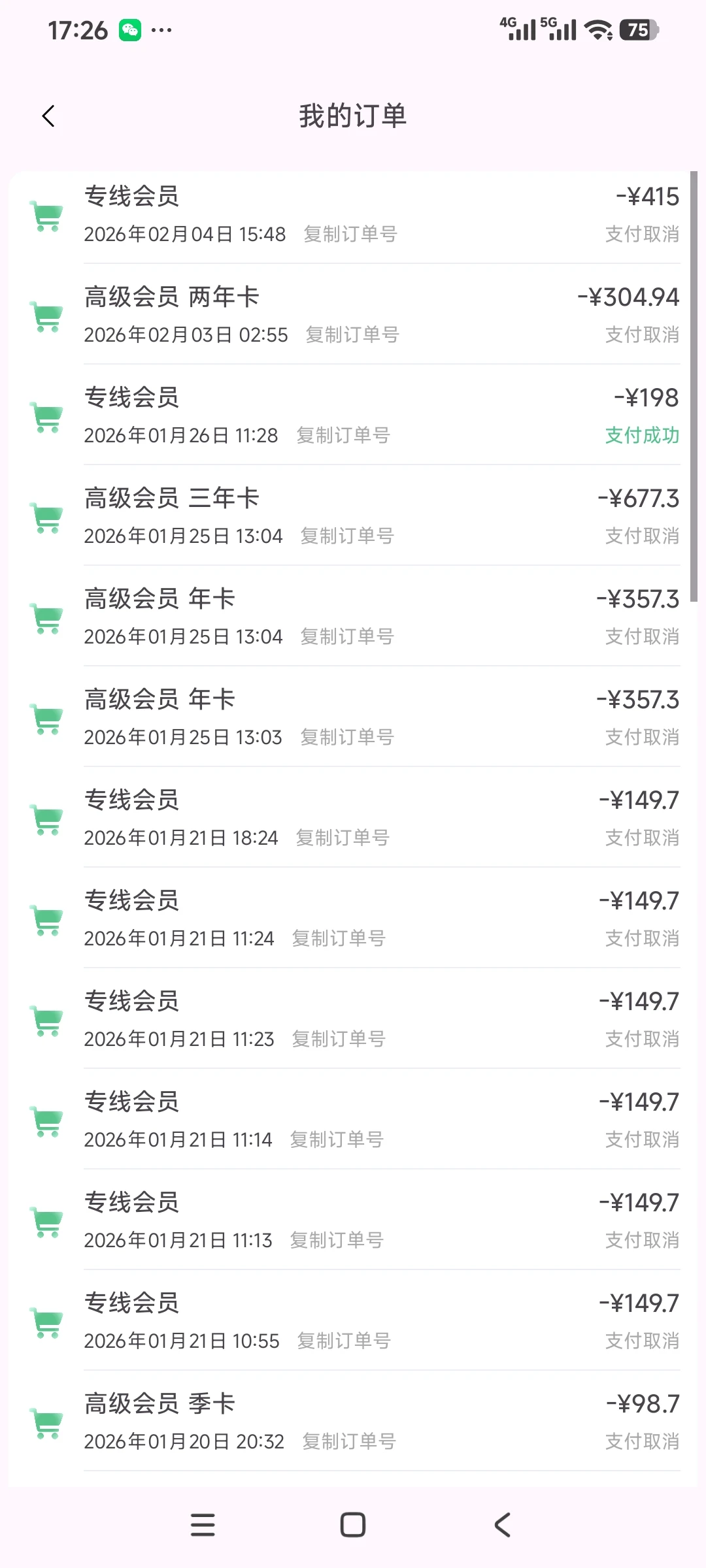Copy order number of the 11:14 专线会员 order

(x=337, y=1139)
